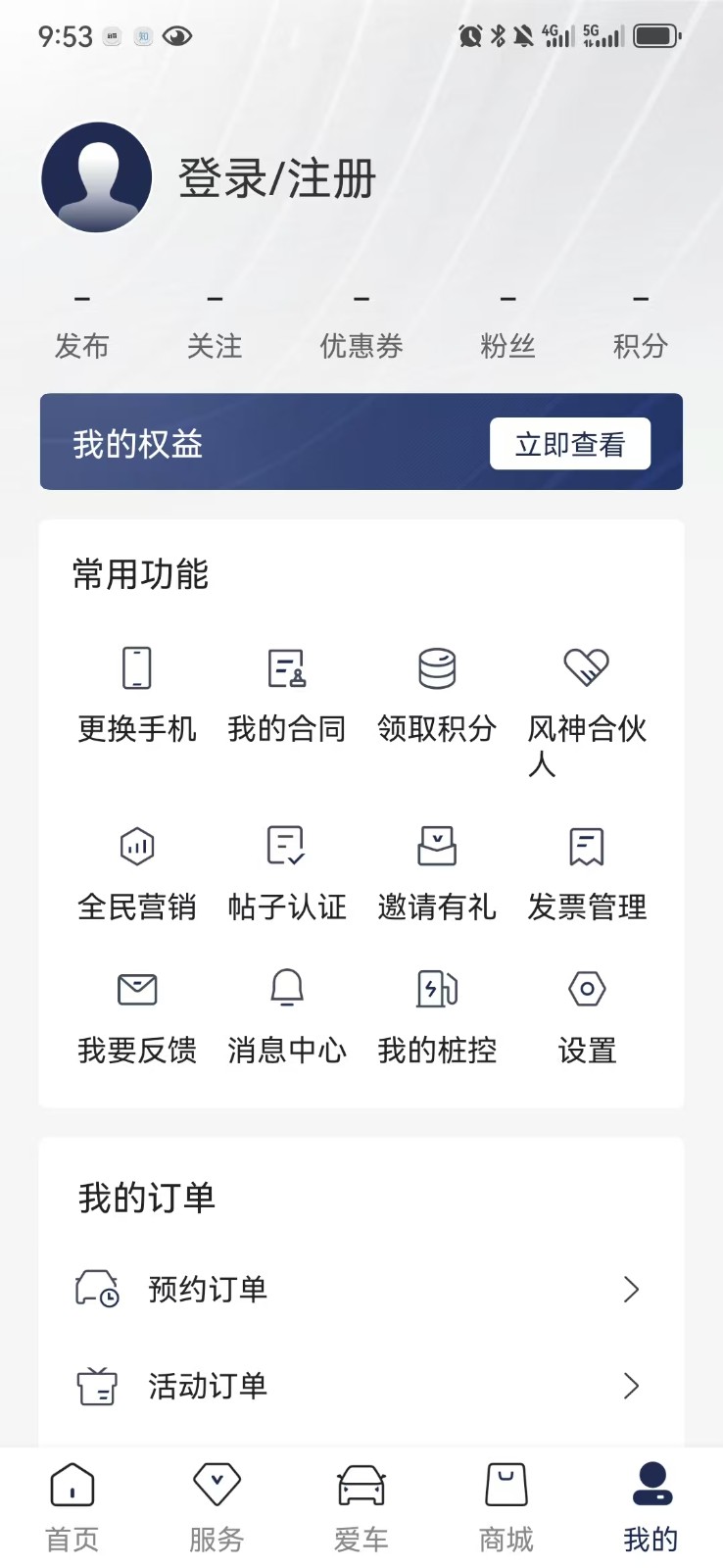Select 我的合同 (my contracts) icon
Viewport: 723px width, 1568px height.
pyautogui.click(x=286, y=691)
